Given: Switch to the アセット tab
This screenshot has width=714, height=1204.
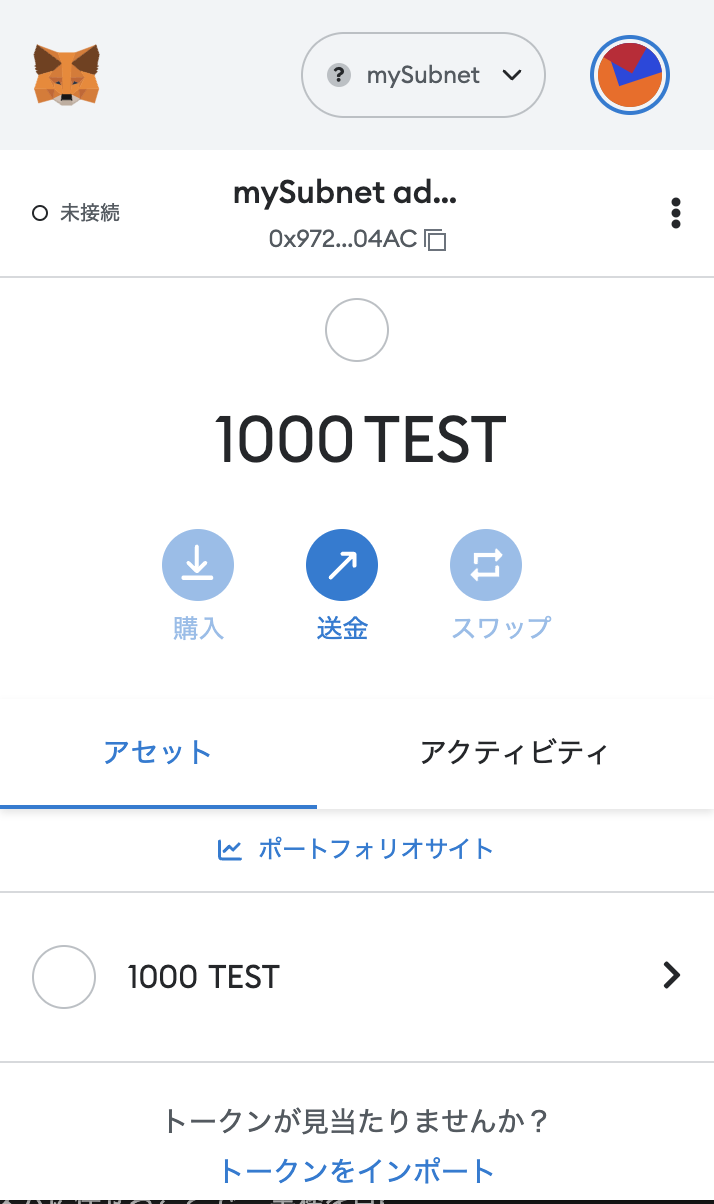Looking at the screenshot, I should pos(158,752).
